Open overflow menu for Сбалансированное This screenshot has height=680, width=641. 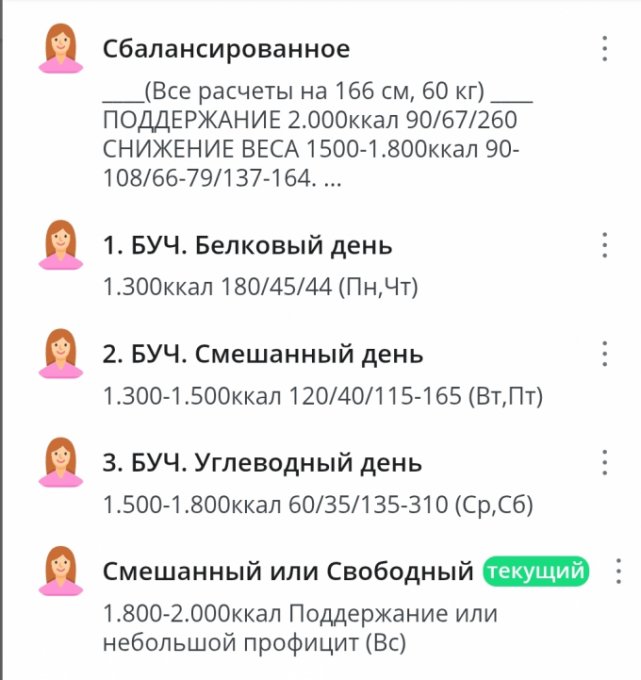[603, 49]
